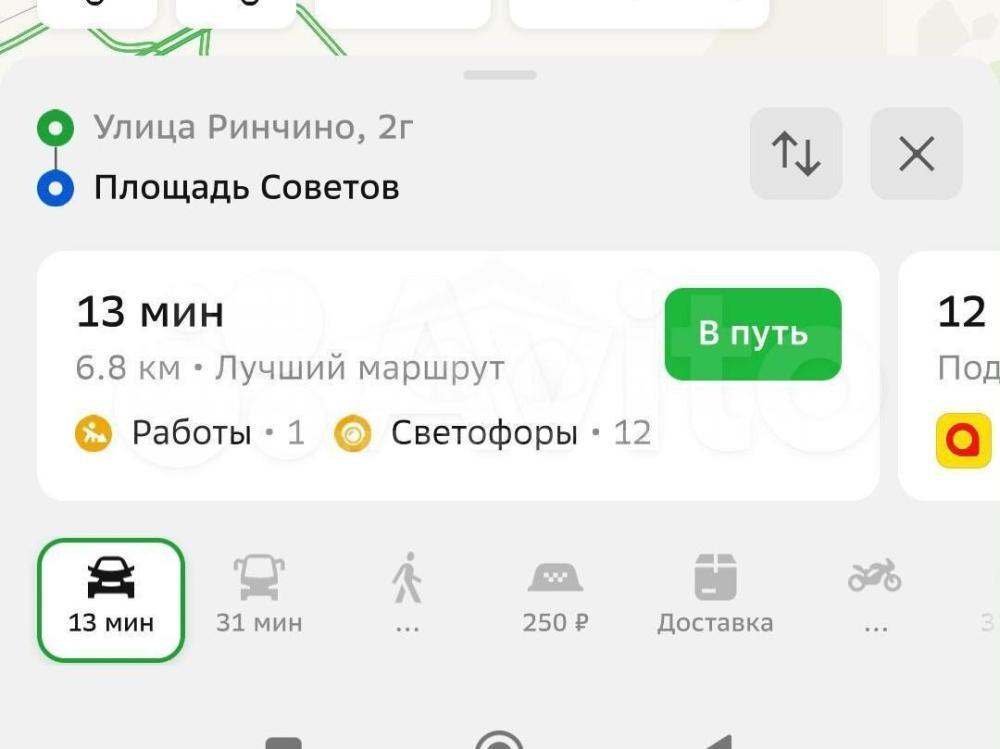Screen dimensions: 1000x749
Task: Open the alternative 12 min route card
Action: point(955,375)
